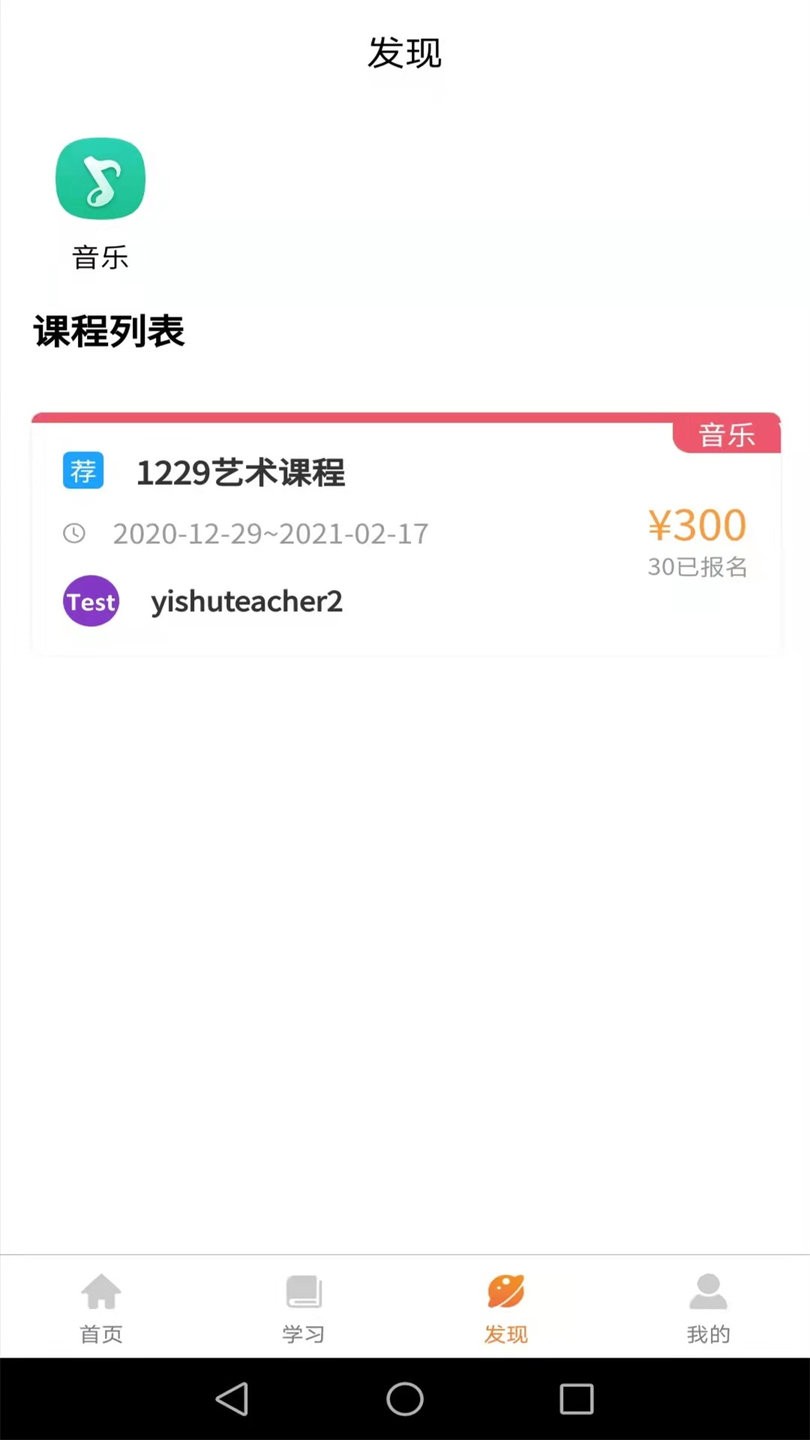Tap the teacher name yishuteacher2

tap(246, 601)
